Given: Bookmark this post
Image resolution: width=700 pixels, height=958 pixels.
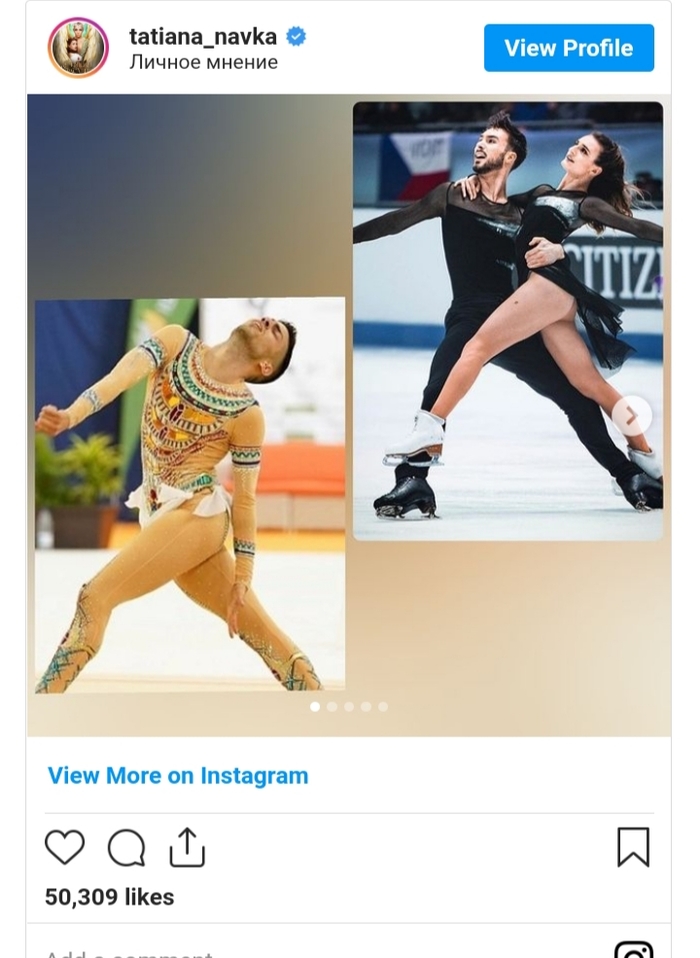Looking at the screenshot, I should [633, 847].
